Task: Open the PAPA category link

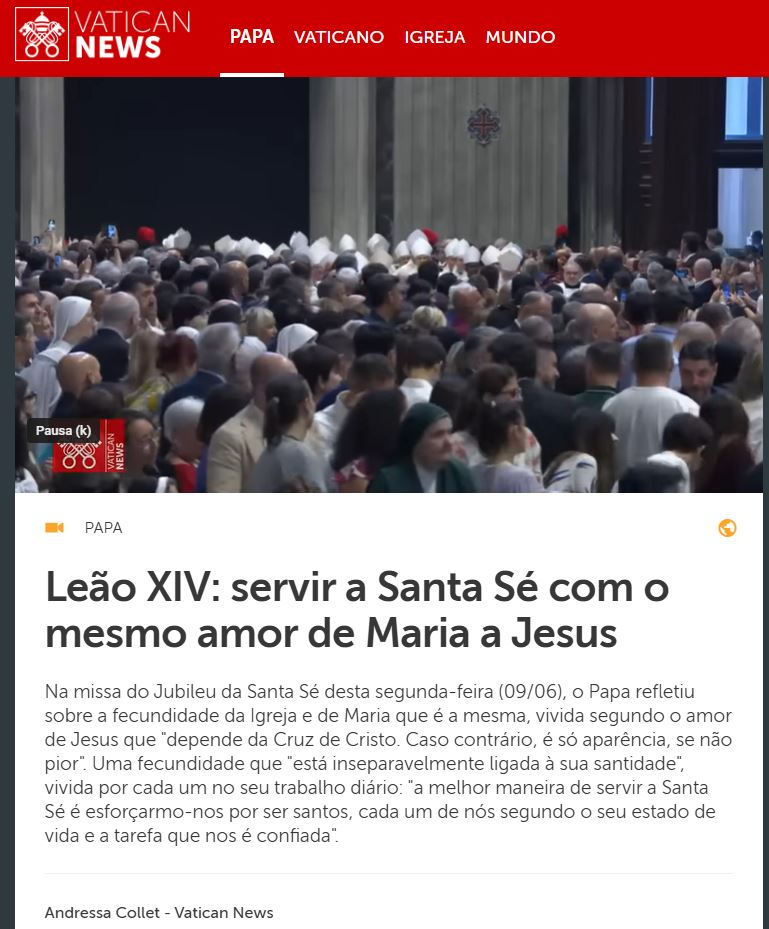Action: tap(104, 528)
